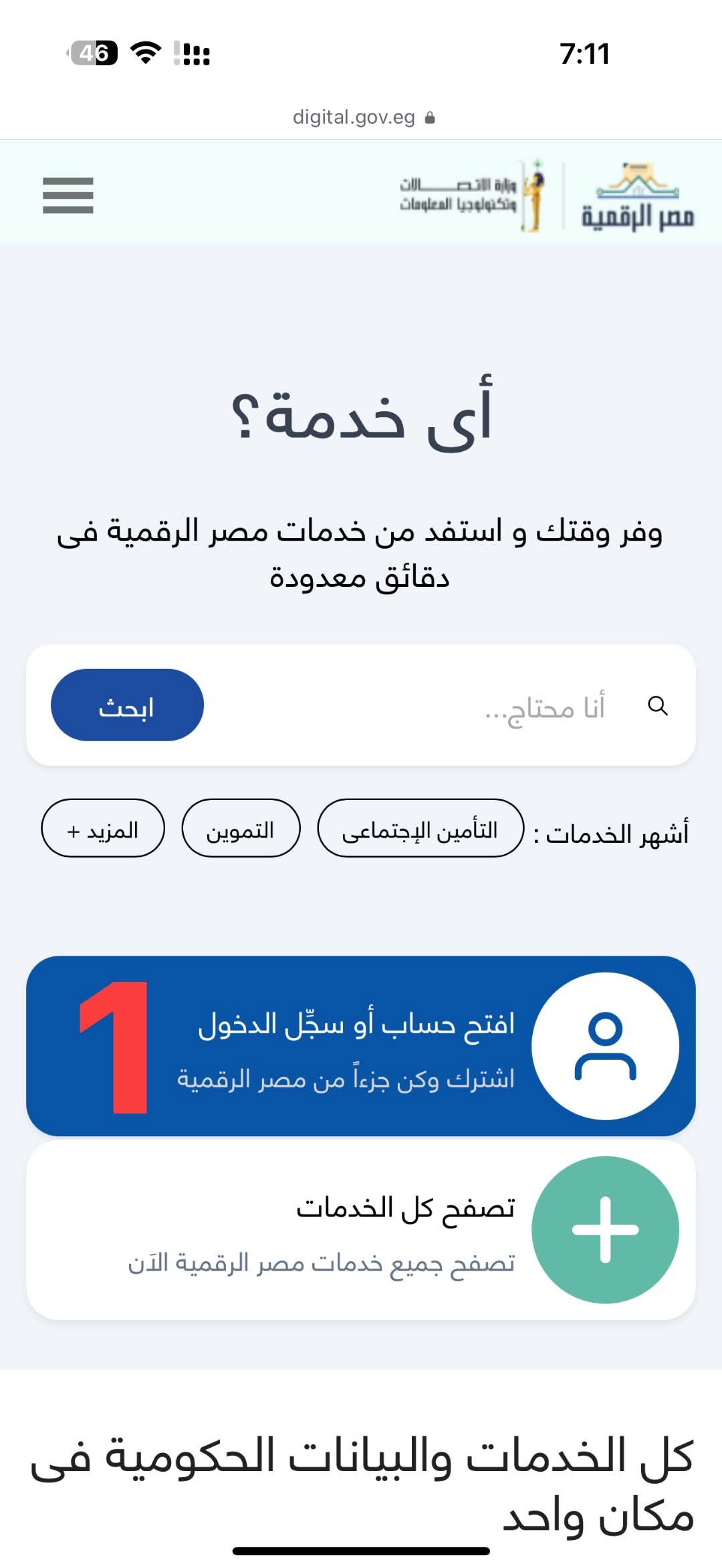Click the أى خدمة؟ heading link
722x1568 pixels.
361,416
